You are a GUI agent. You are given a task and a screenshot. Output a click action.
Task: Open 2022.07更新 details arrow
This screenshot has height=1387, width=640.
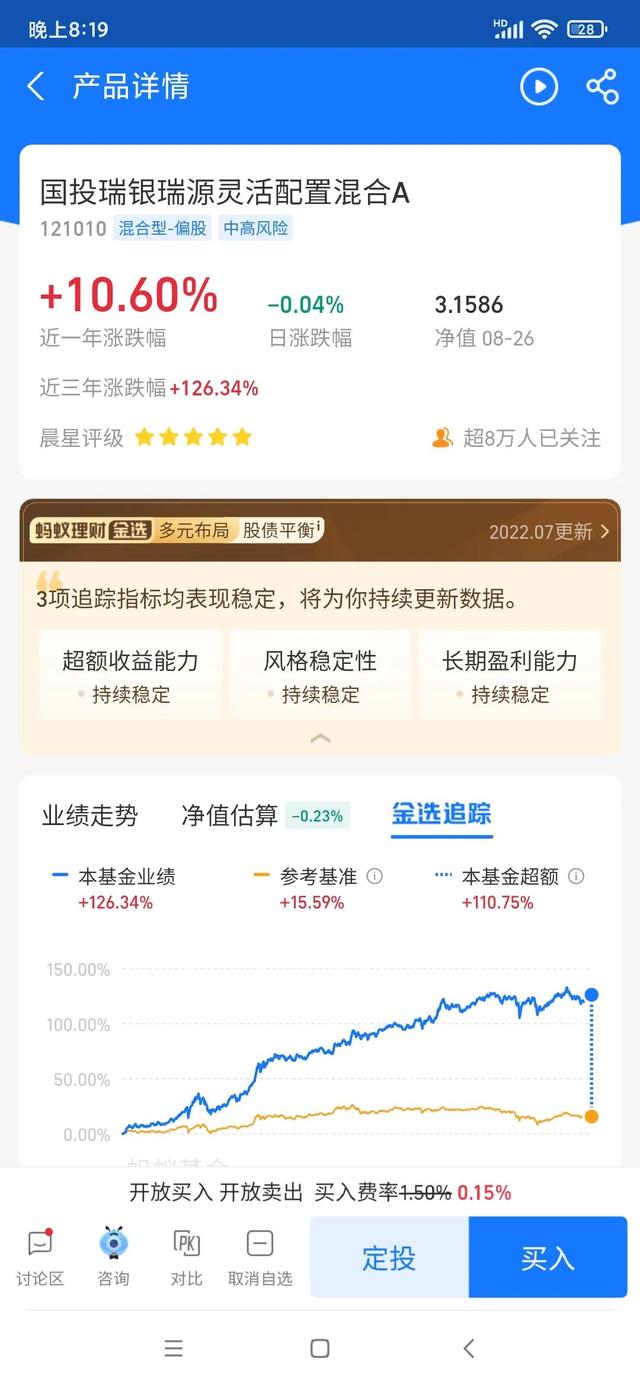[604, 531]
